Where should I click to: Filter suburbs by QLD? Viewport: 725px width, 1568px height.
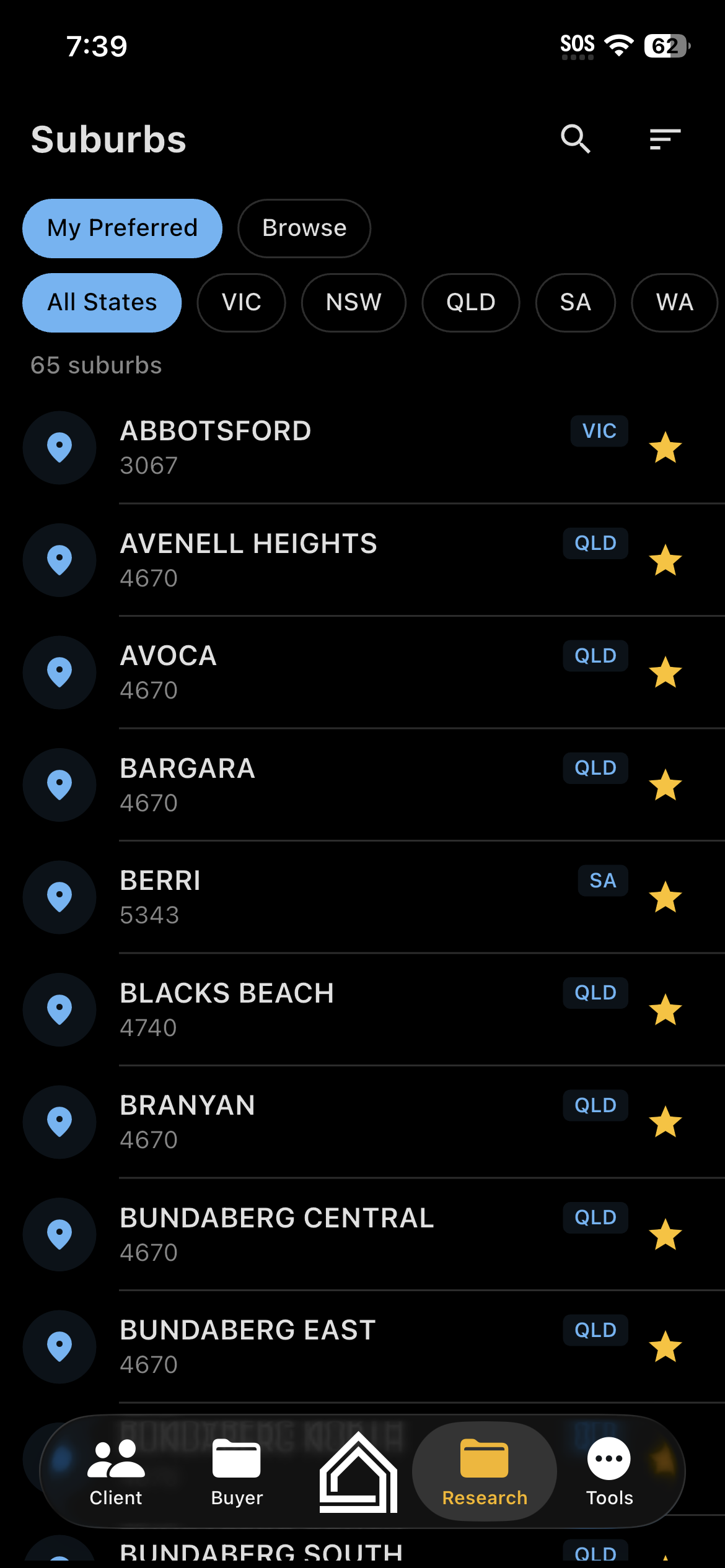[x=470, y=303]
